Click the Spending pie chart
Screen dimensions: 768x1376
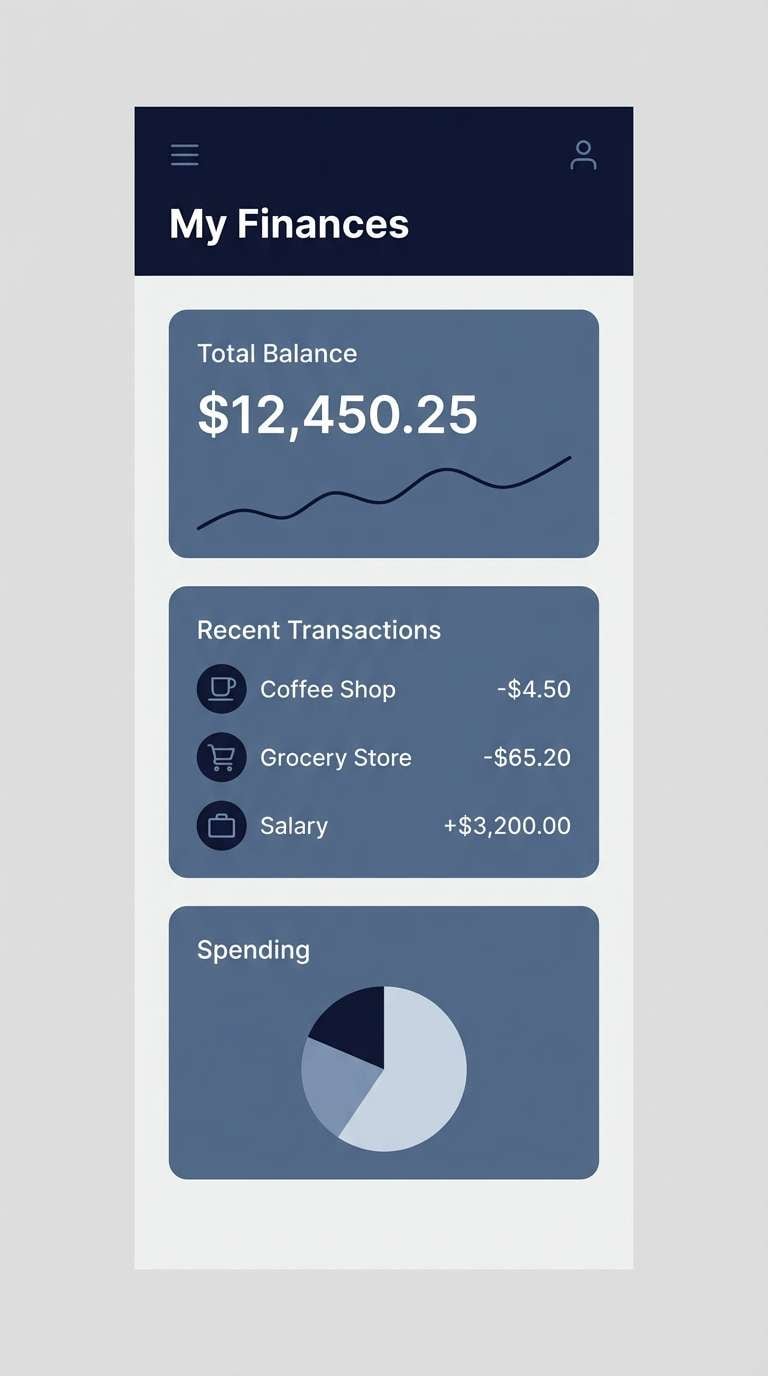pyautogui.click(x=384, y=1068)
